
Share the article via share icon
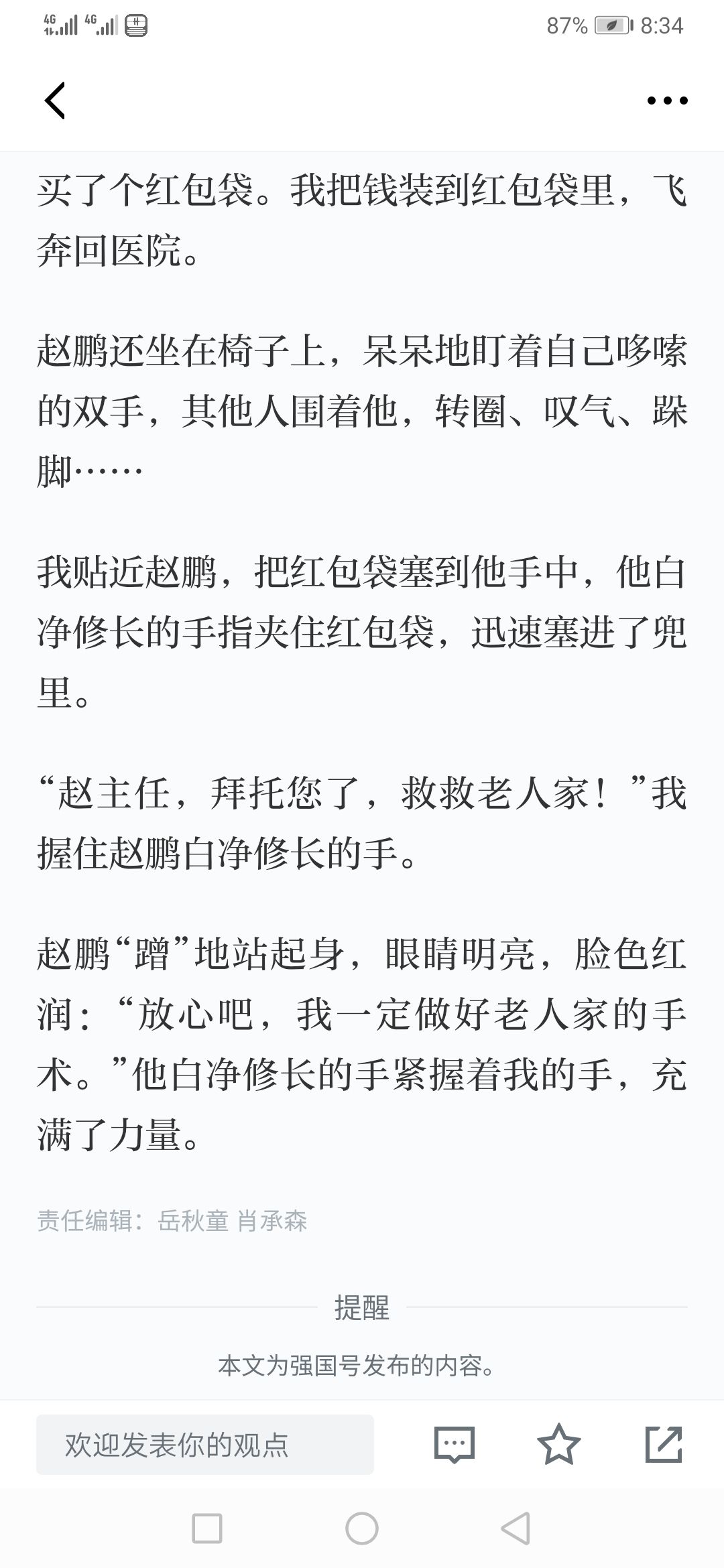click(x=664, y=1444)
